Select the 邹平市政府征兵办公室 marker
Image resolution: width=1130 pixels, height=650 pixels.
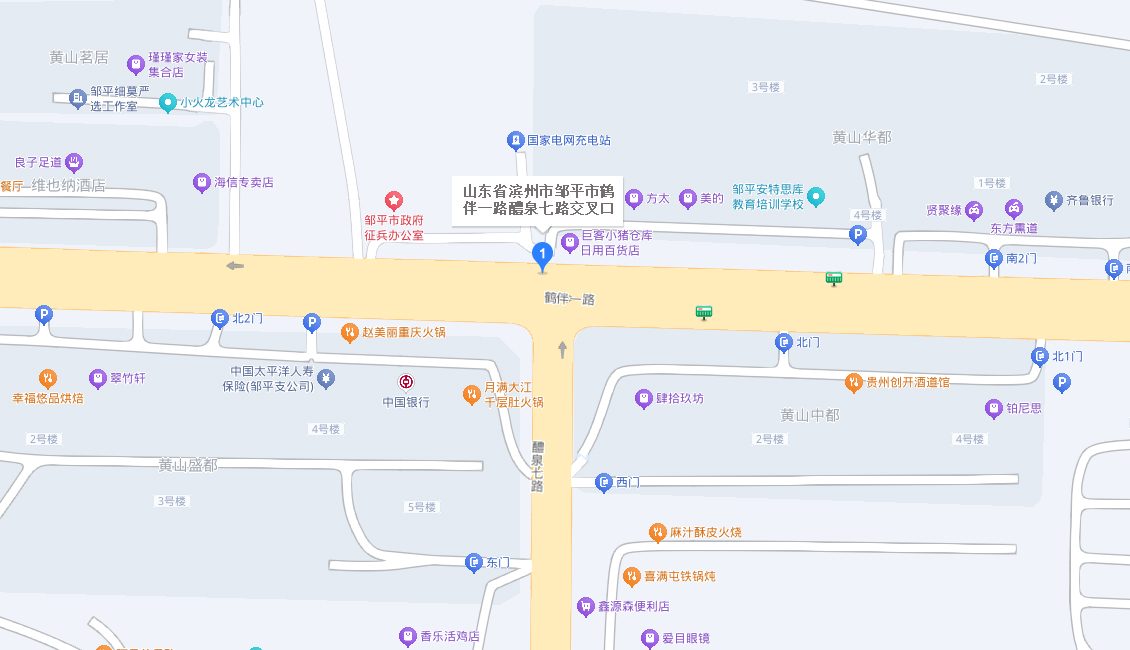click(x=394, y=201)
